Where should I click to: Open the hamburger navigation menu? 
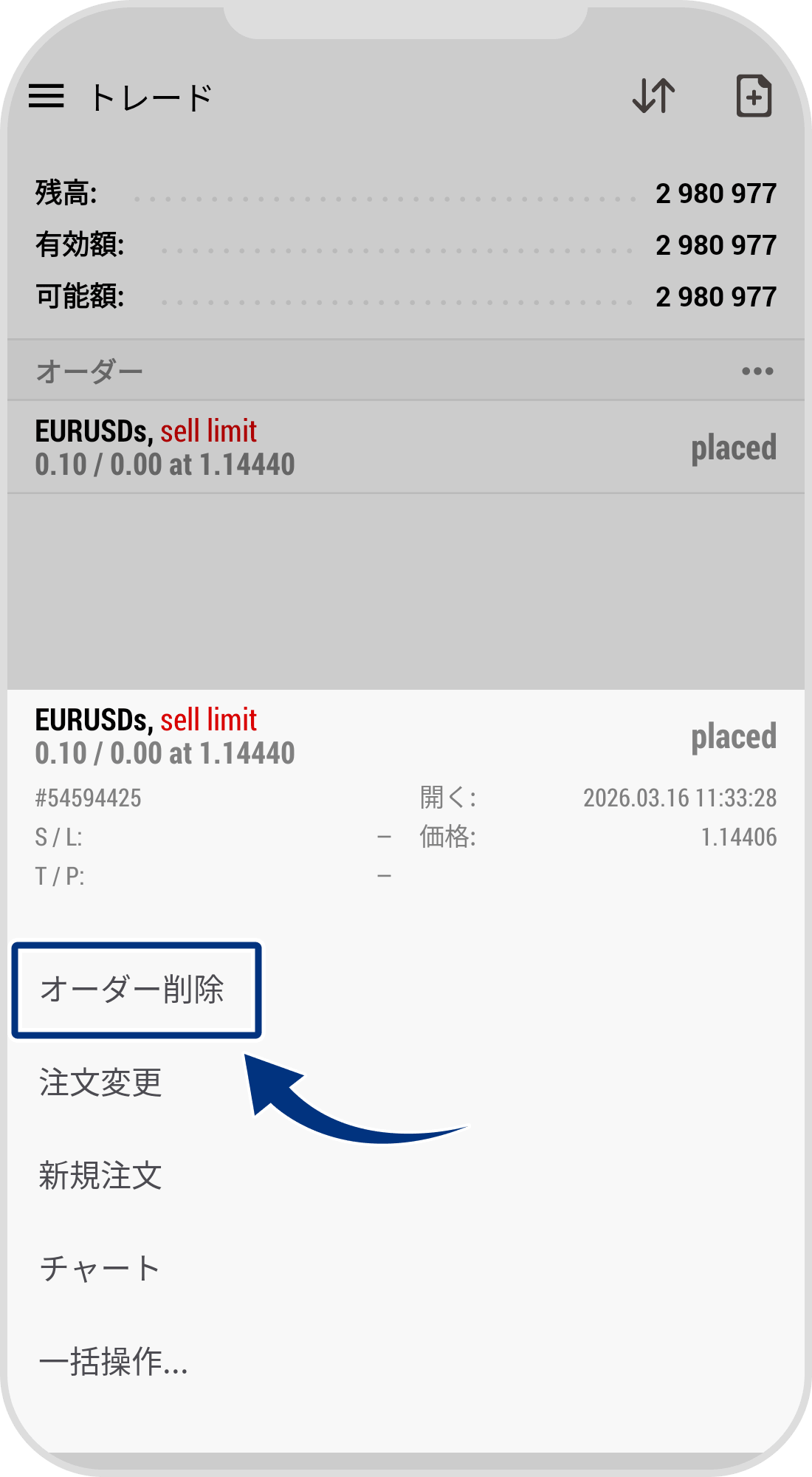coord(47,96)
